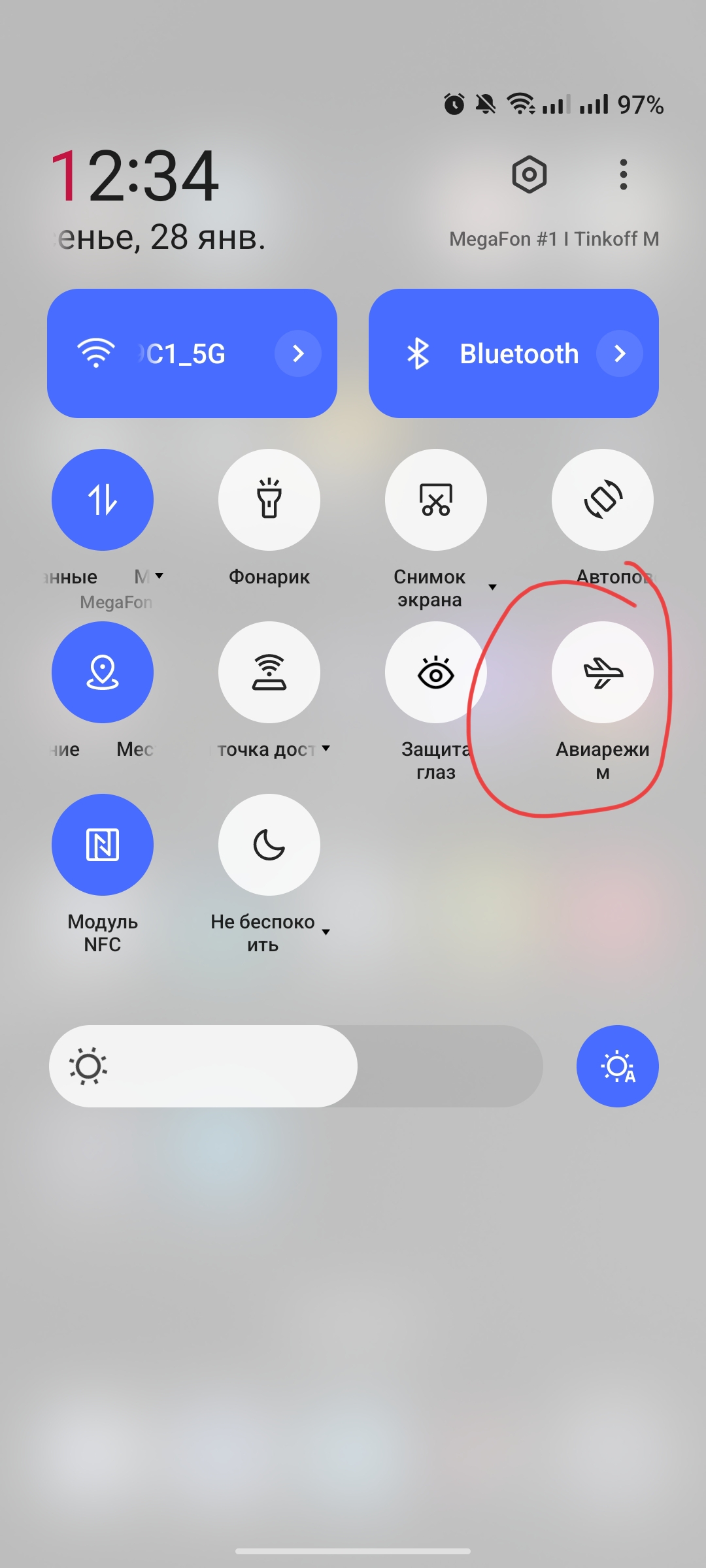The image size is (706, 1568).
Task: Expand Wi-Fi network list arrow
Action: [x=298, y=353]
